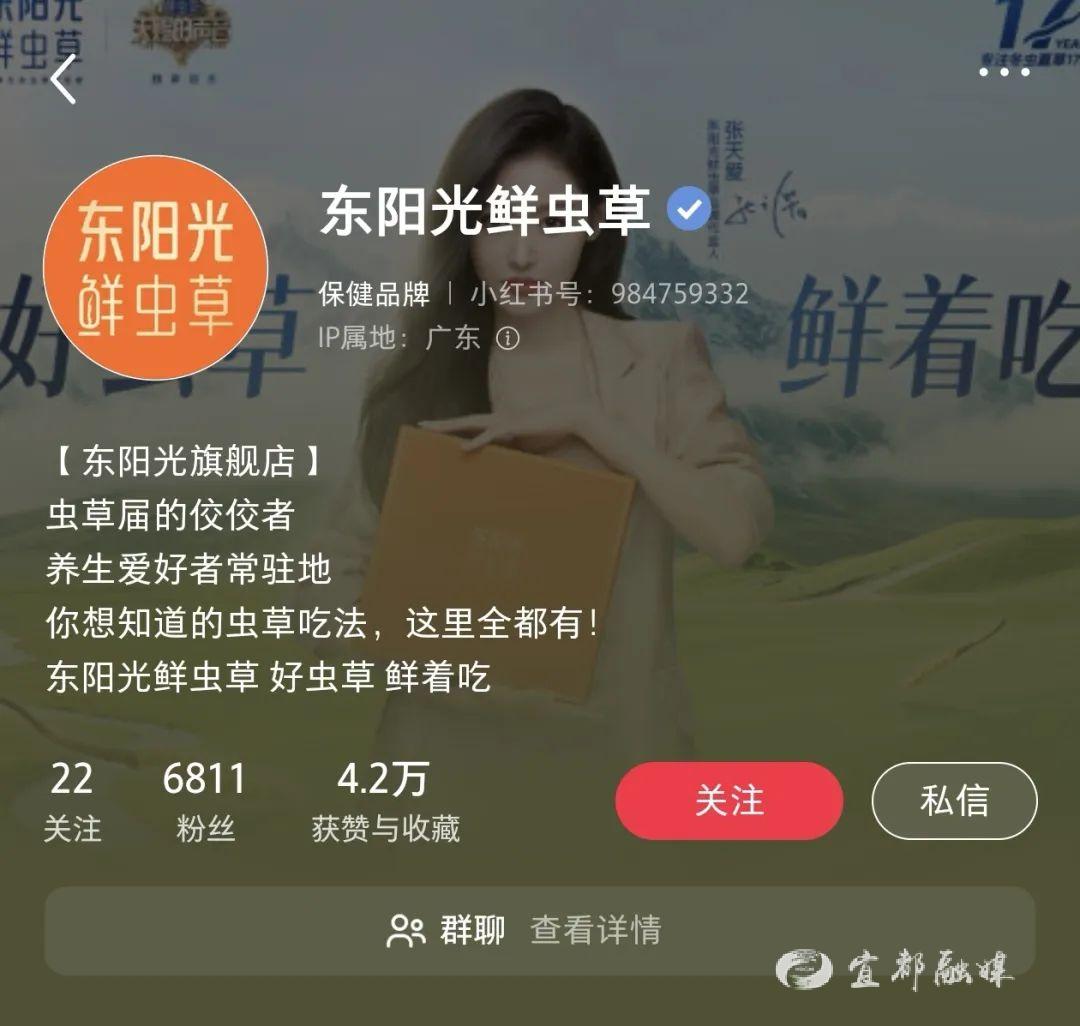Image resolution: width=1080 pixels, height=1026 pixels.
Task: Send a private message via 私信
Action: 954,801
